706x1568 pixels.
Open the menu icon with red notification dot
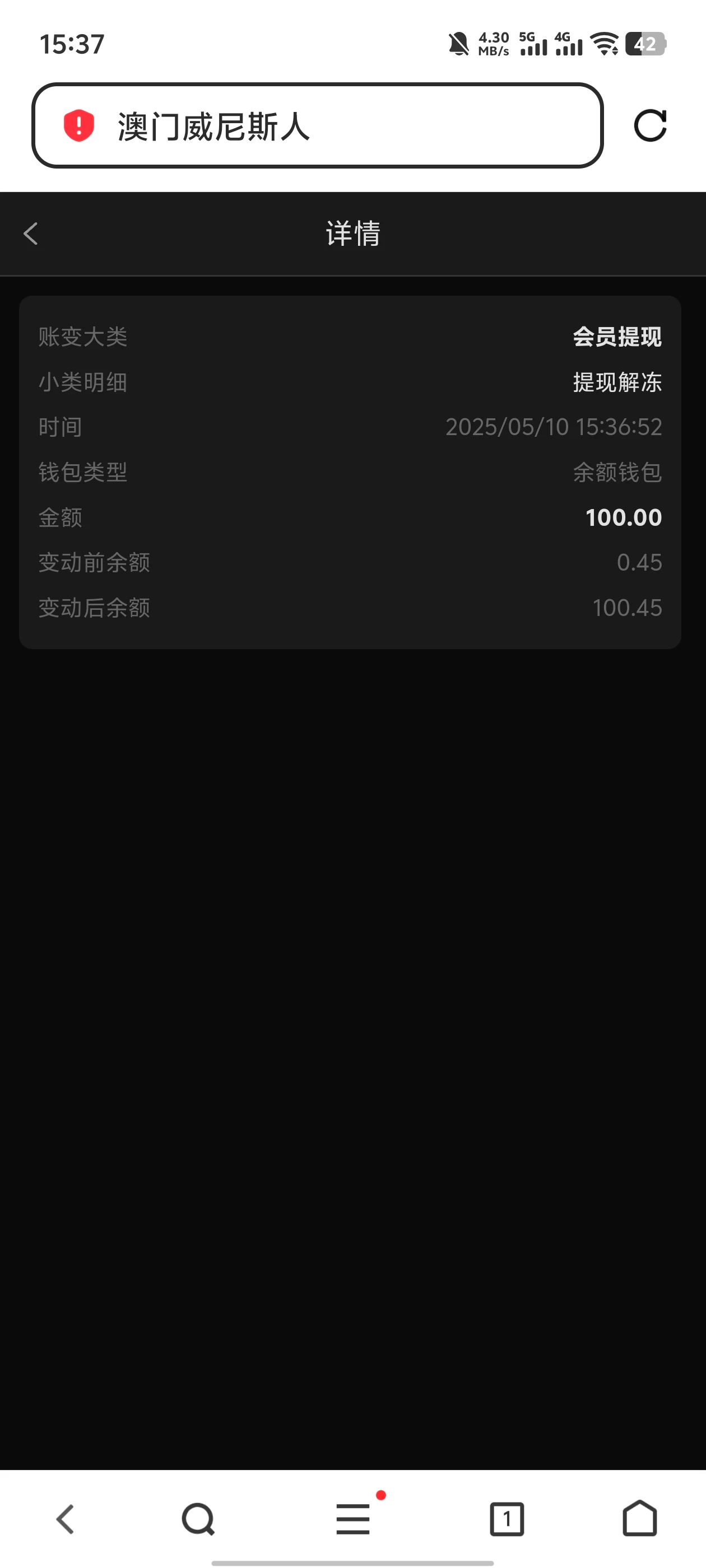[x=352, y=1518]
